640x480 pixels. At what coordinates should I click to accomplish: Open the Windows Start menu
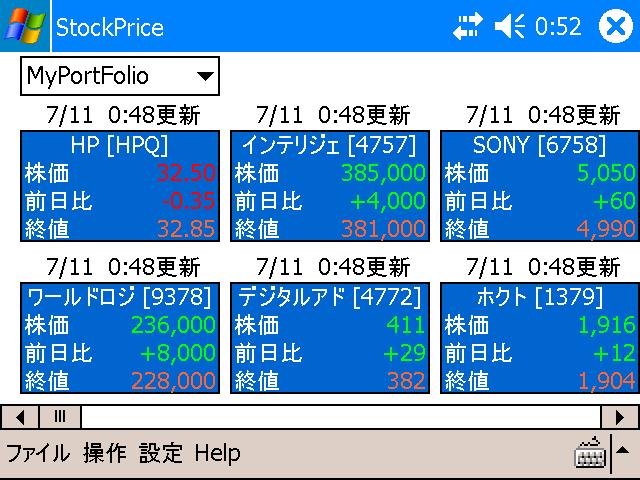tap(24, 26)
